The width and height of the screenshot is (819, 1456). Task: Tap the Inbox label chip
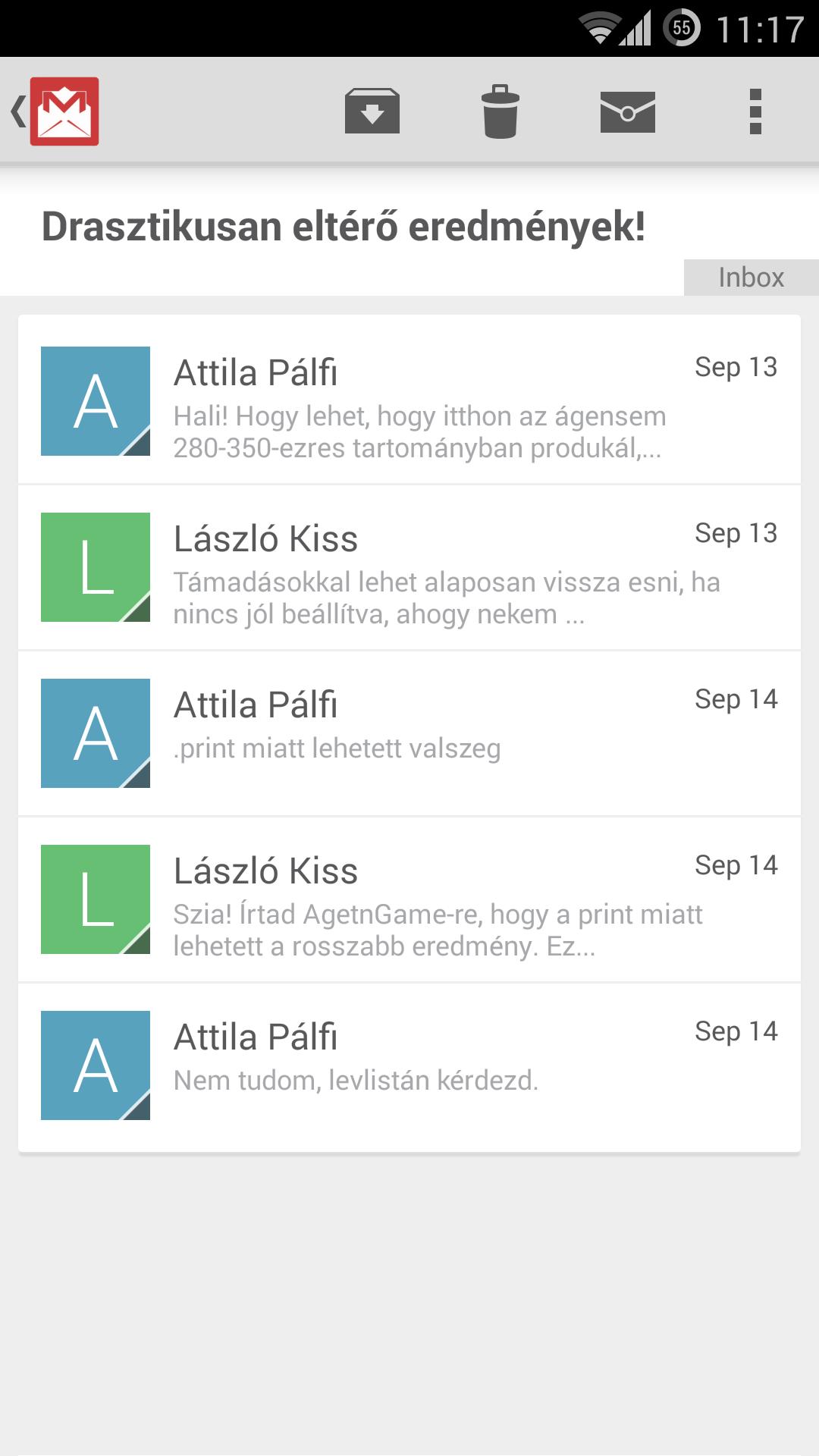(x=751, y=278)
